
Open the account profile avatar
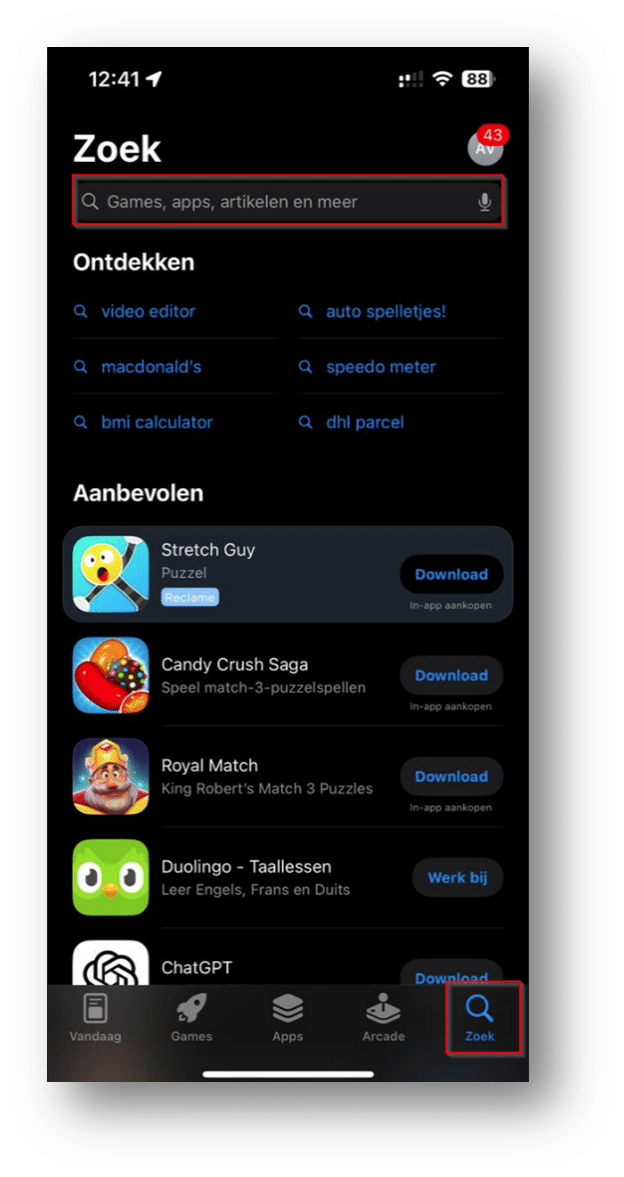tap(485, 147)
